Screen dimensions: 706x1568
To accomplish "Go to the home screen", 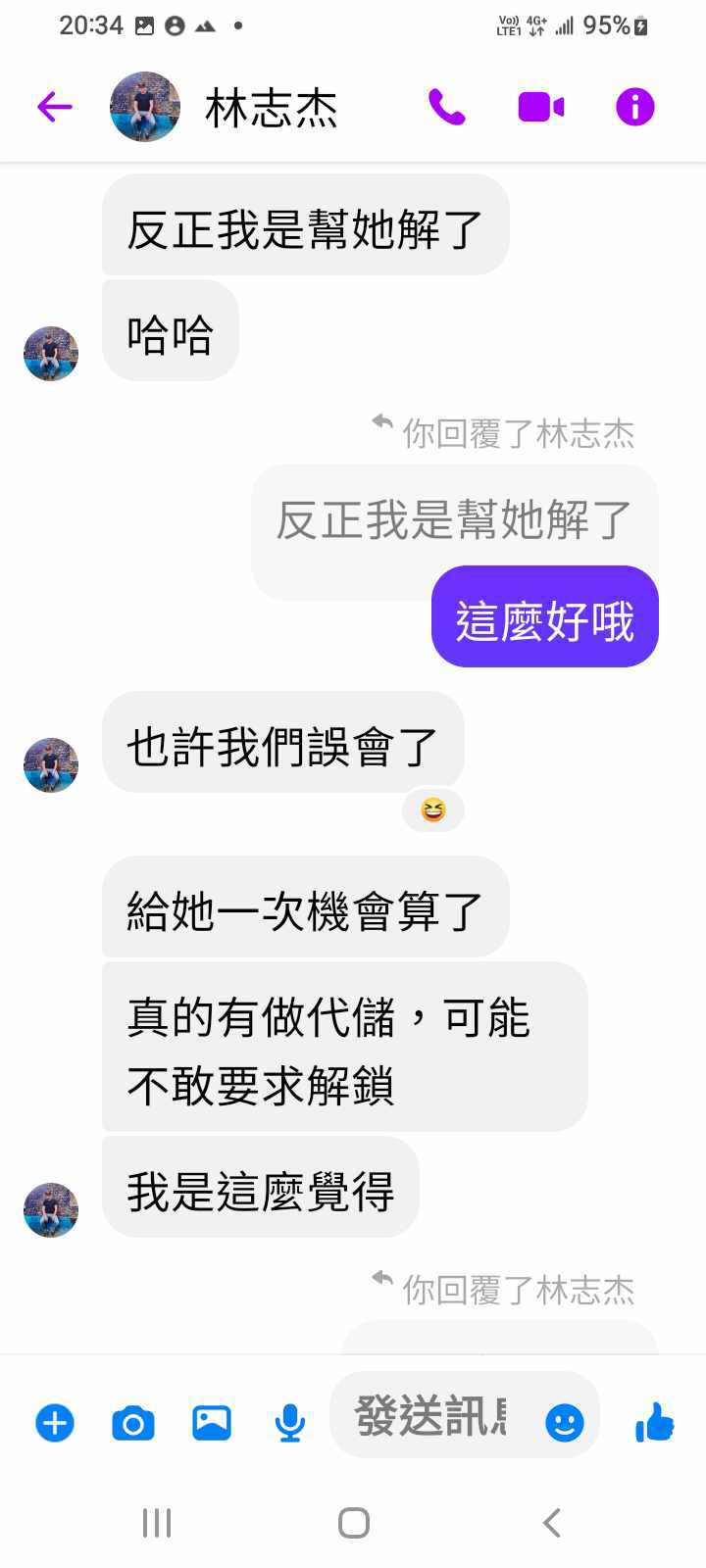I will tap(353, 1522).
